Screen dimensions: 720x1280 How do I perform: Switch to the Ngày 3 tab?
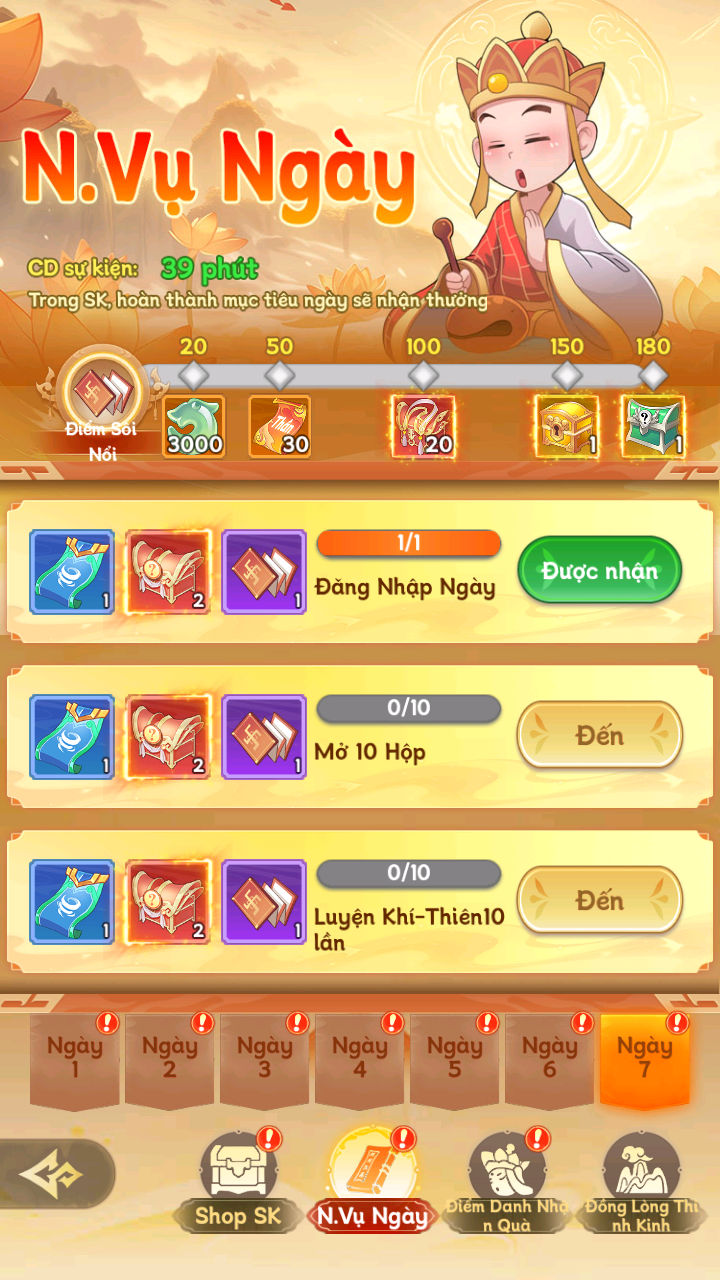[265, 1058]
